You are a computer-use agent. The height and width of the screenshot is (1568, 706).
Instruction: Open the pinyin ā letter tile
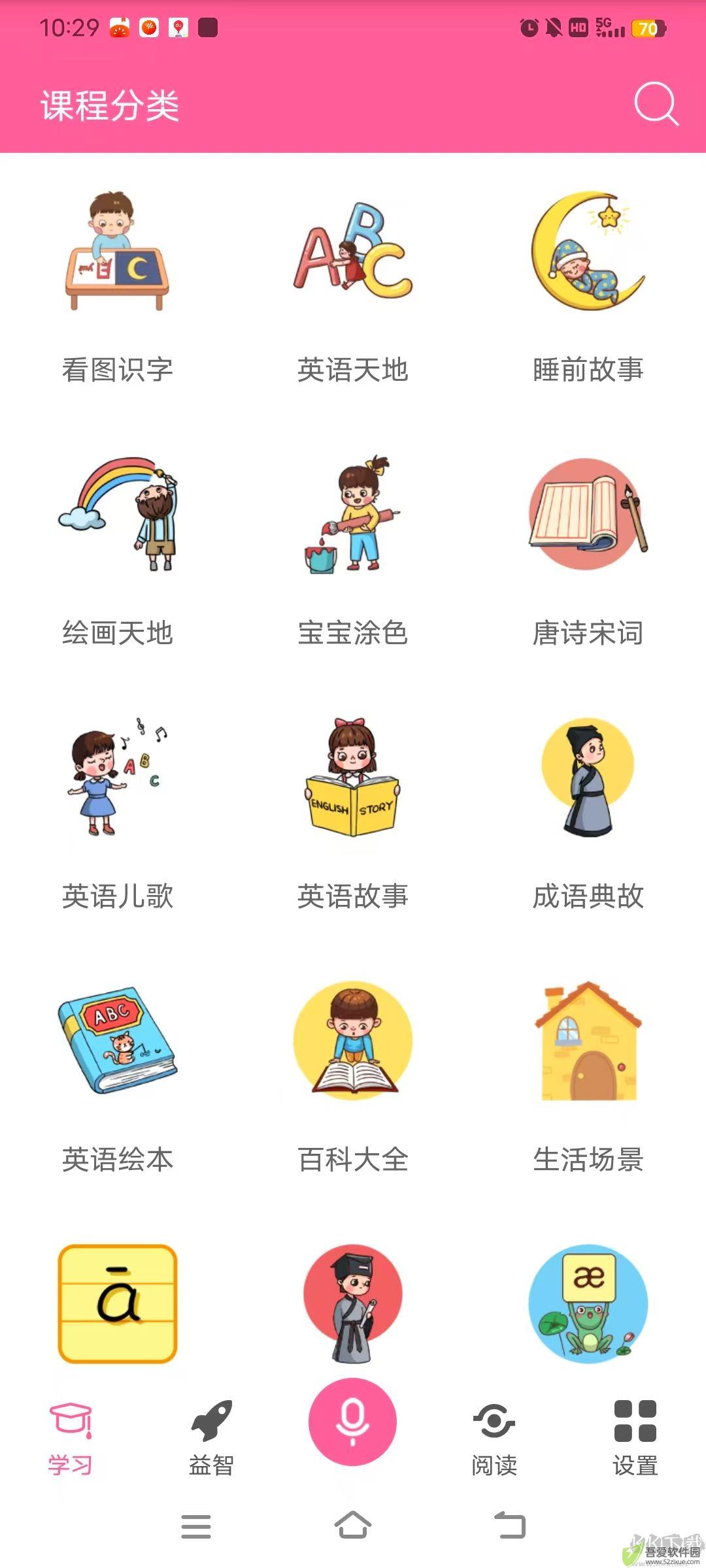click(118, 1303)
